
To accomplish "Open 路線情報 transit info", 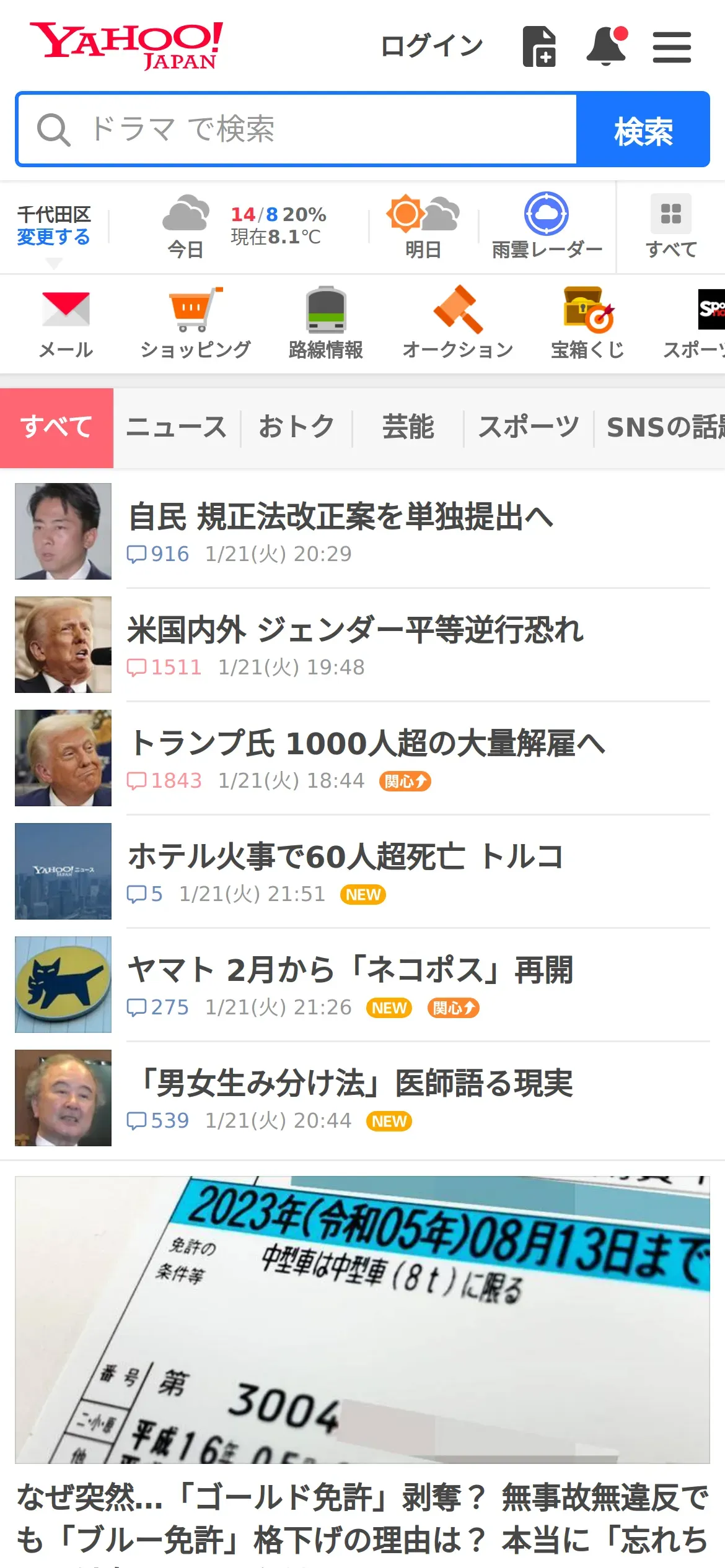I will (326, 323).
